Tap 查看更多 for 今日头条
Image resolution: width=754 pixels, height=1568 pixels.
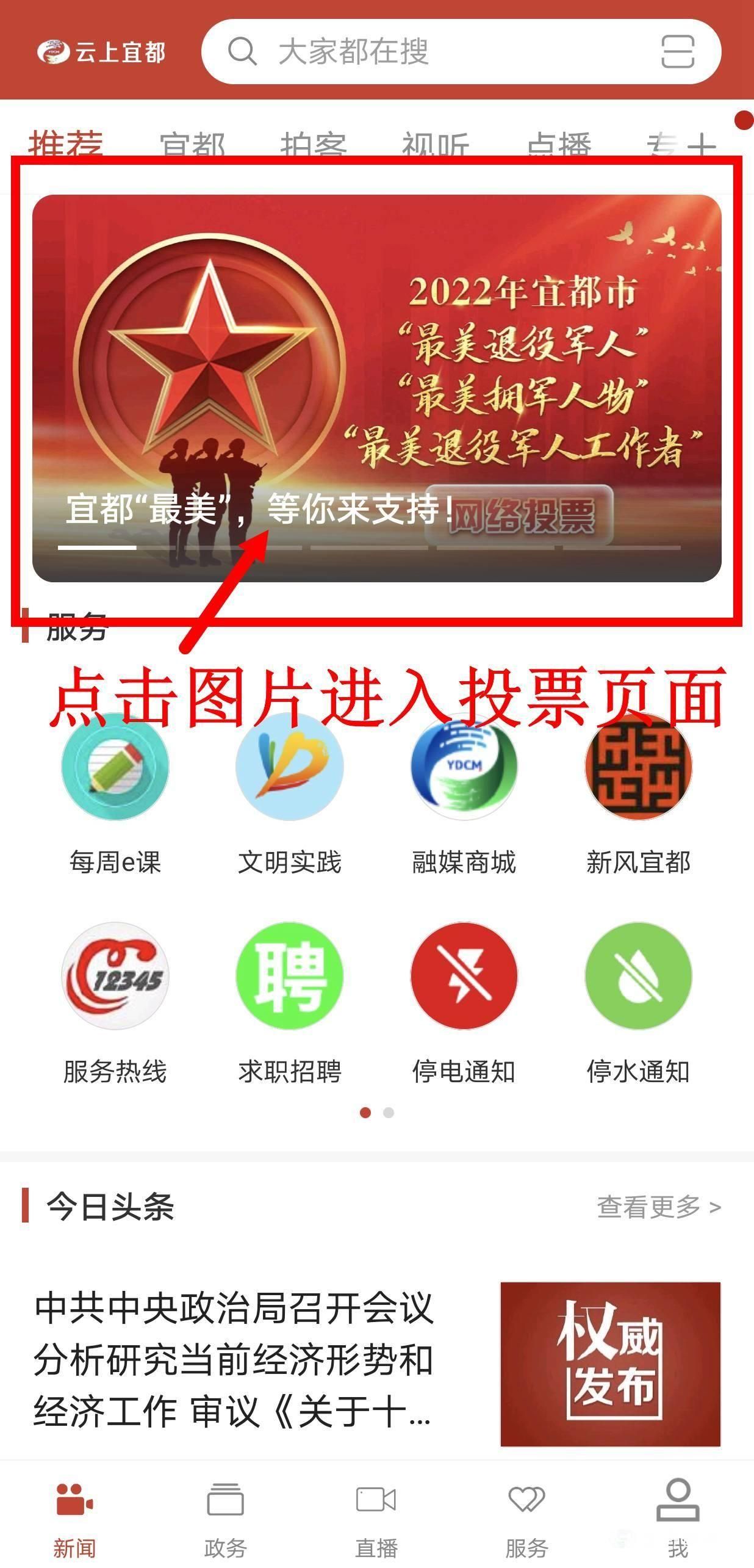(659, 1207)
